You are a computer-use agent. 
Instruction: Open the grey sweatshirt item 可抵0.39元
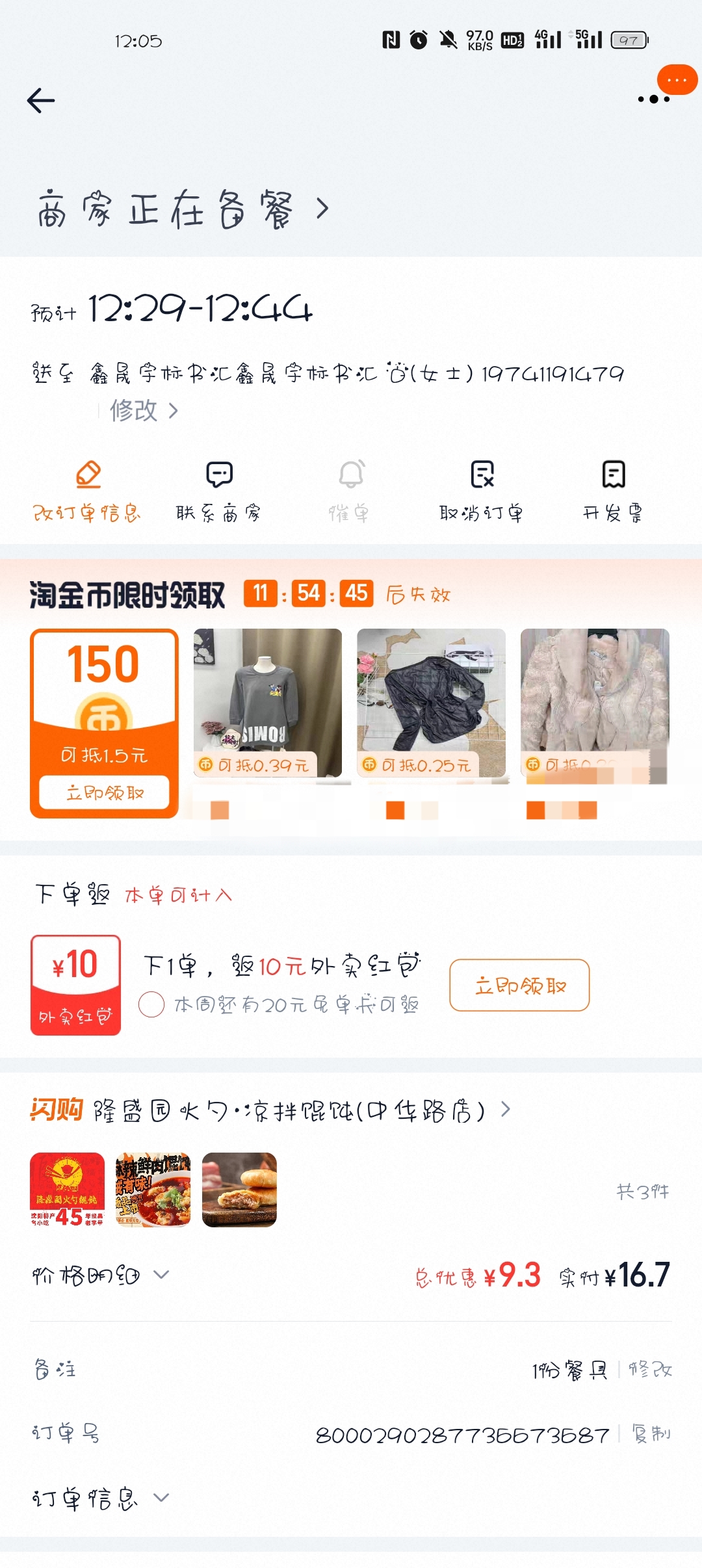click(x=268, y=702)
